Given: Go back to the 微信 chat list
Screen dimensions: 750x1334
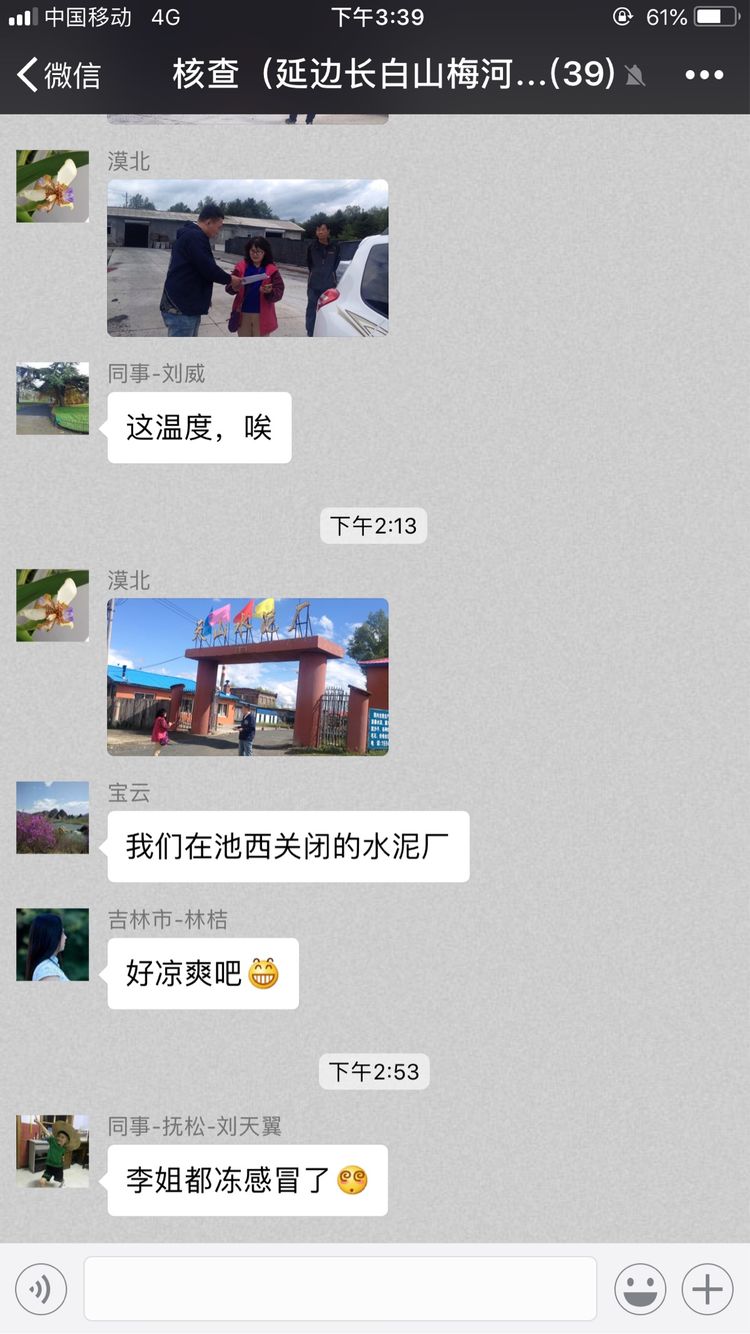Looking at the screenshot, I should [x=60, y=74].
